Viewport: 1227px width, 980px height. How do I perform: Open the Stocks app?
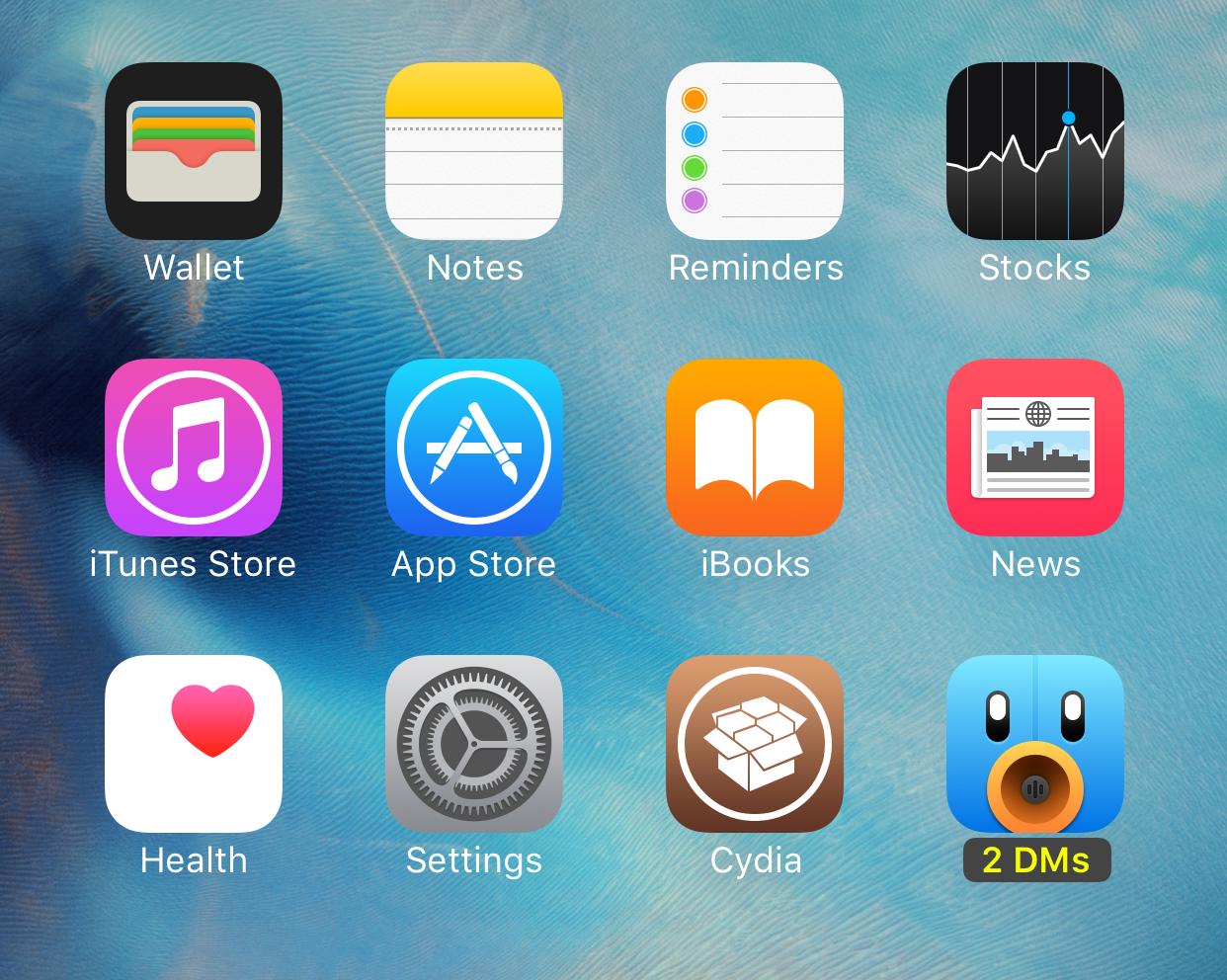1035,151
